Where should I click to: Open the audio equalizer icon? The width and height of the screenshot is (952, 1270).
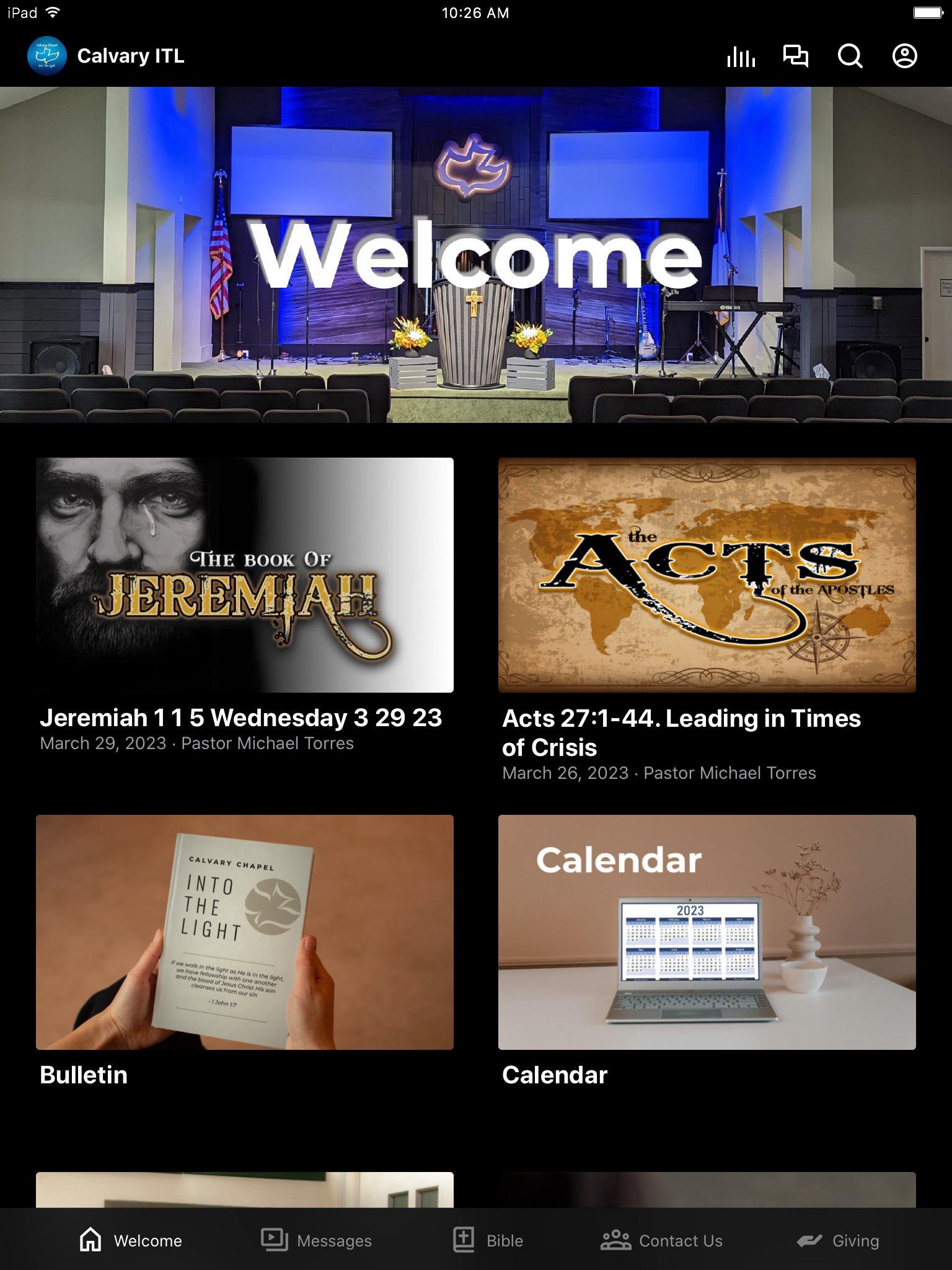(x=741, y=56)
